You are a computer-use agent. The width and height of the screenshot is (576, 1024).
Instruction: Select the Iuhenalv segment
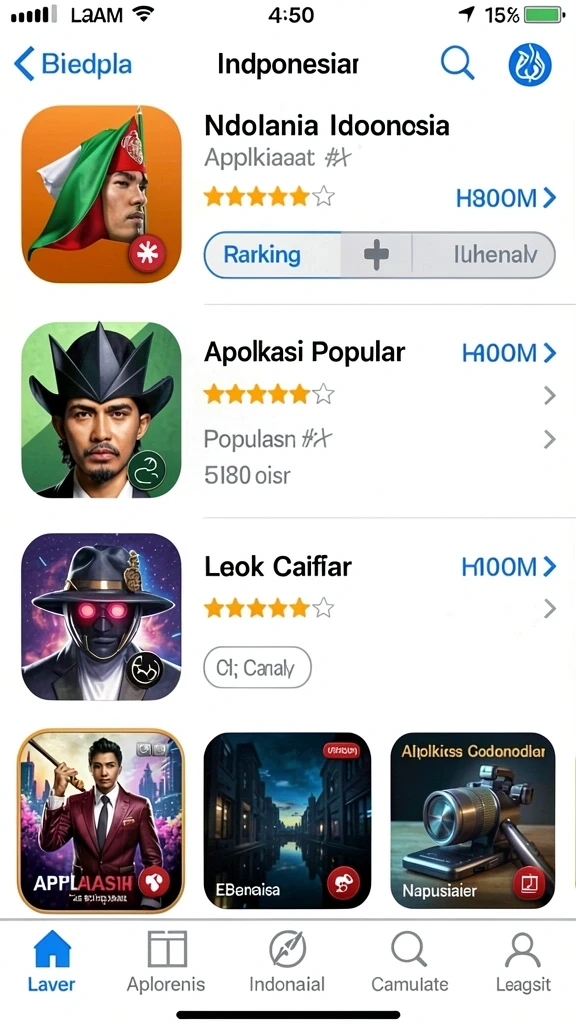click(x=484, y=255)
